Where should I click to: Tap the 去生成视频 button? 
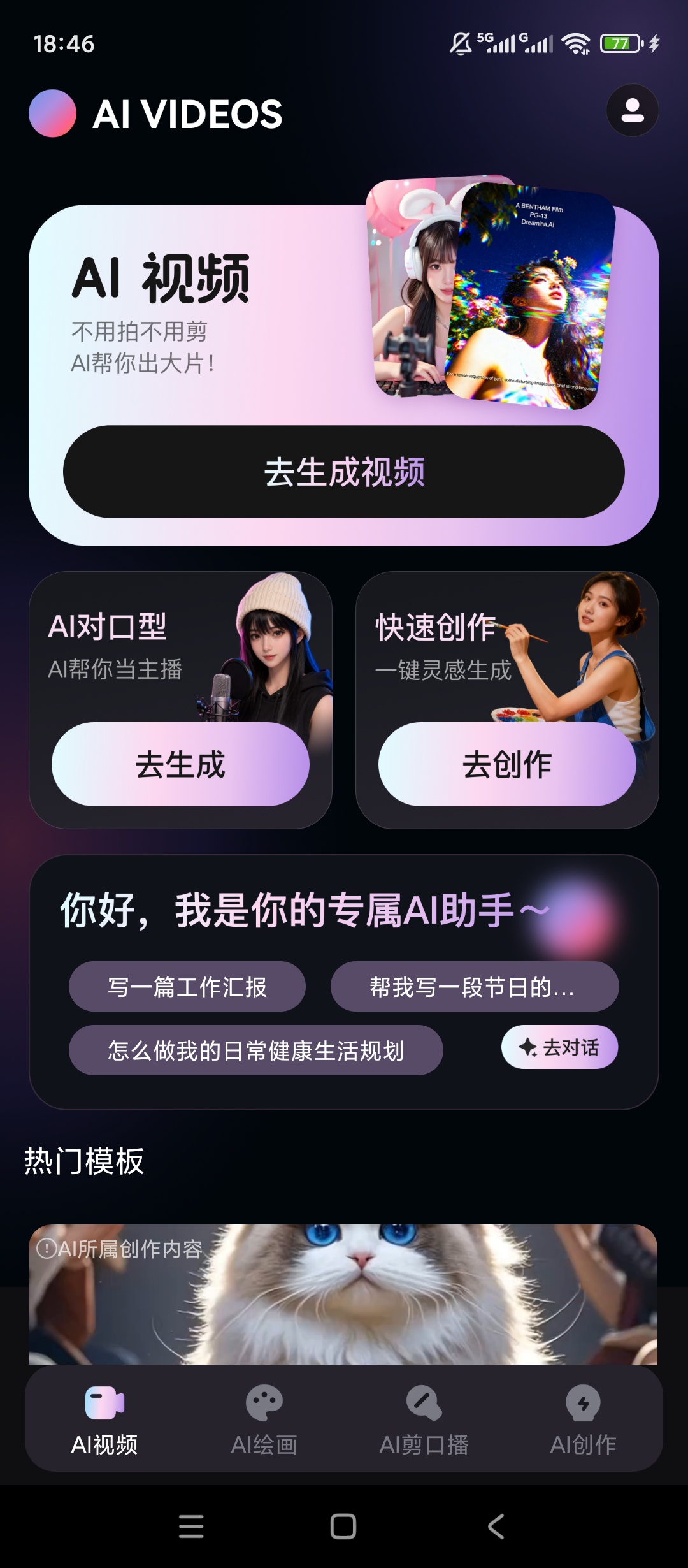(344, 472)
